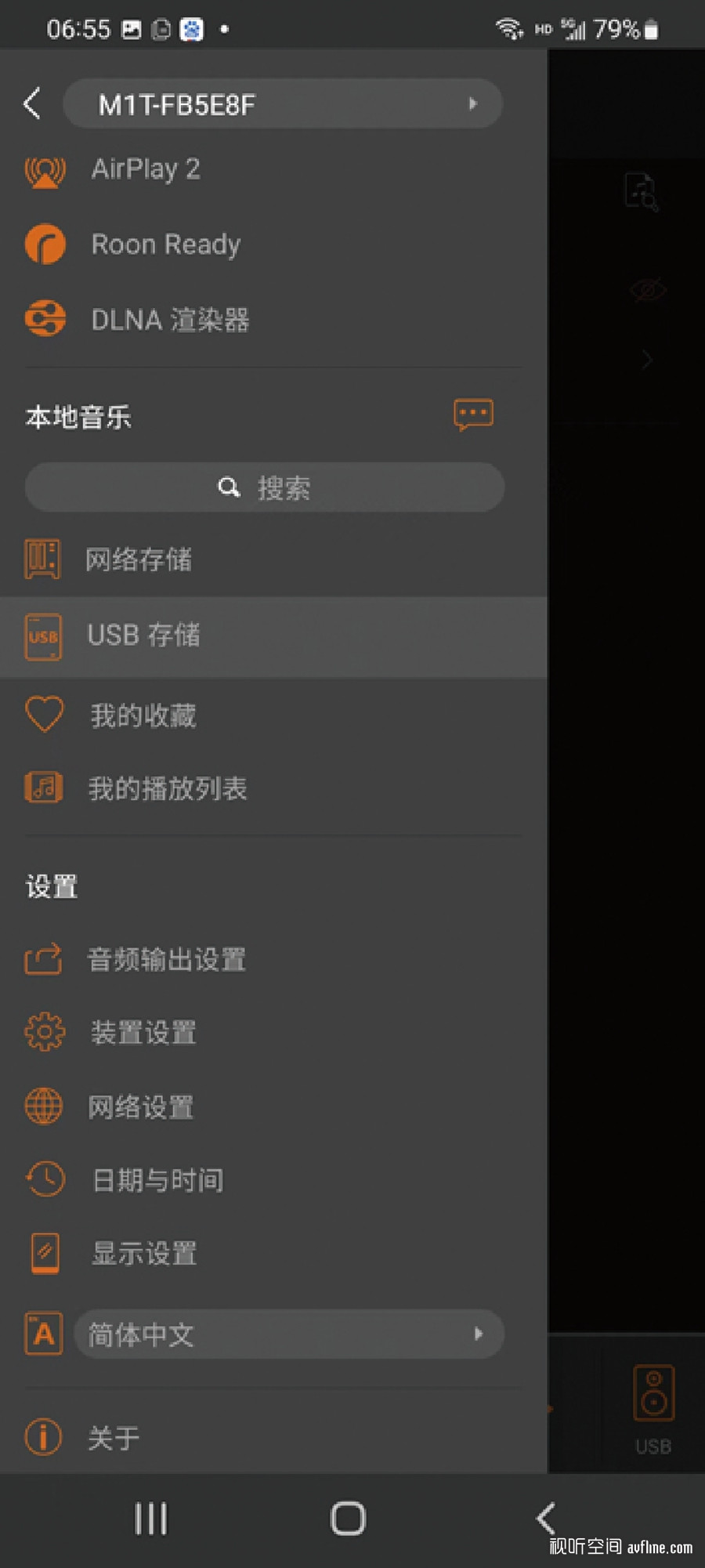Open 音频输出设置
This screenshot has height=1568, width=705.
[x=273, y=960]
